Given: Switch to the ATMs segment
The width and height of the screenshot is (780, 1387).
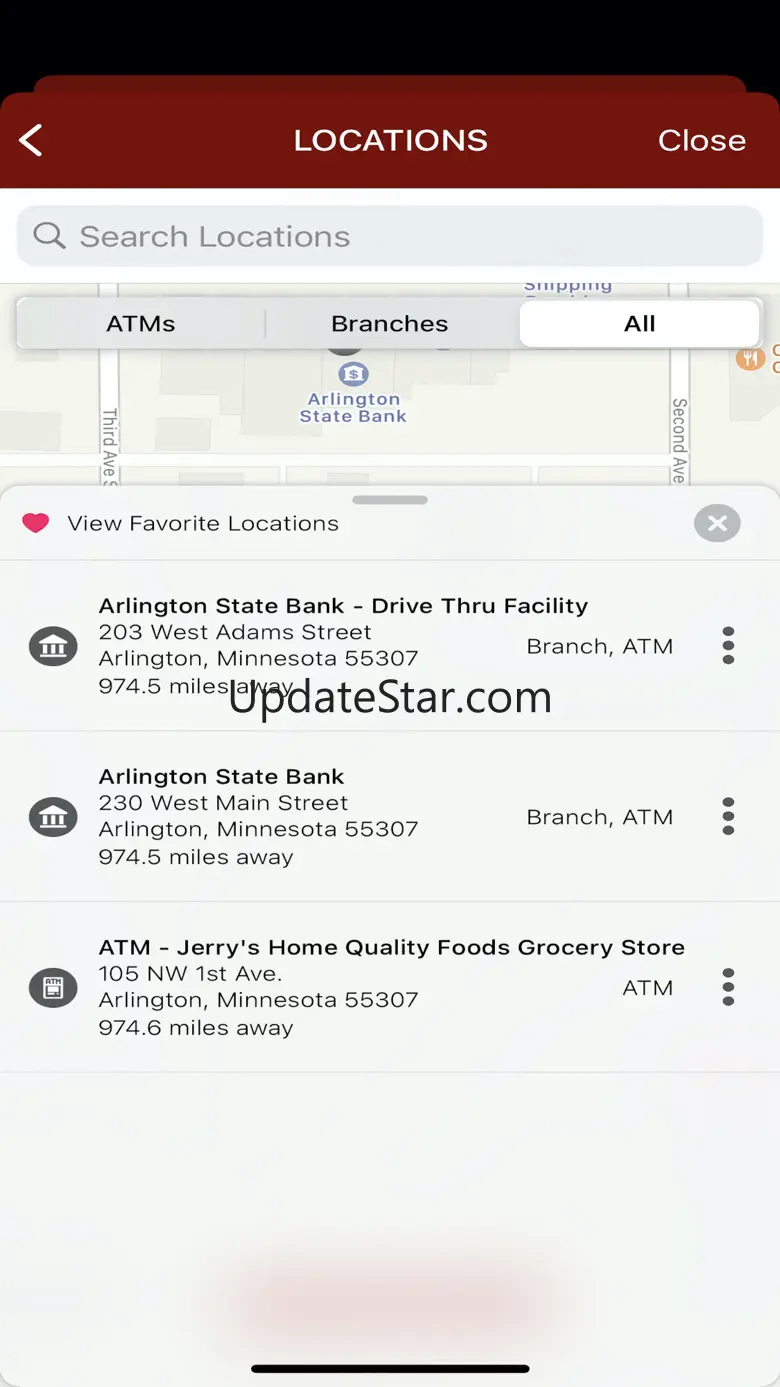Looking at the screenshot, I should pyautogui.click(x=141, y=324).
